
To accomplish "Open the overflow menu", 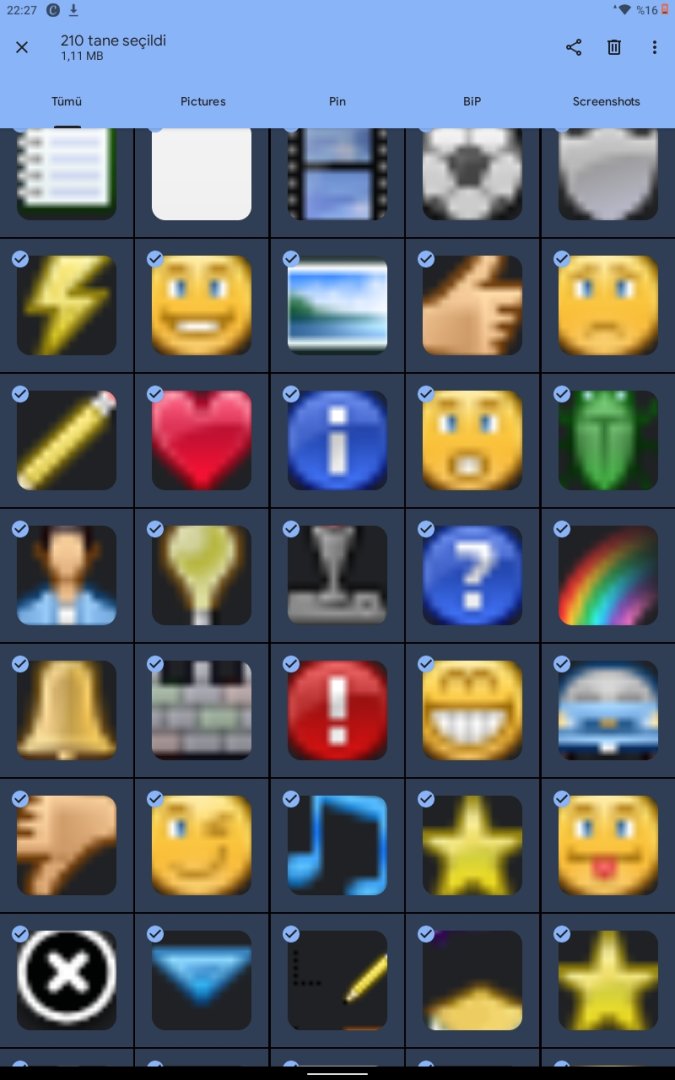I will pos(654,47).
